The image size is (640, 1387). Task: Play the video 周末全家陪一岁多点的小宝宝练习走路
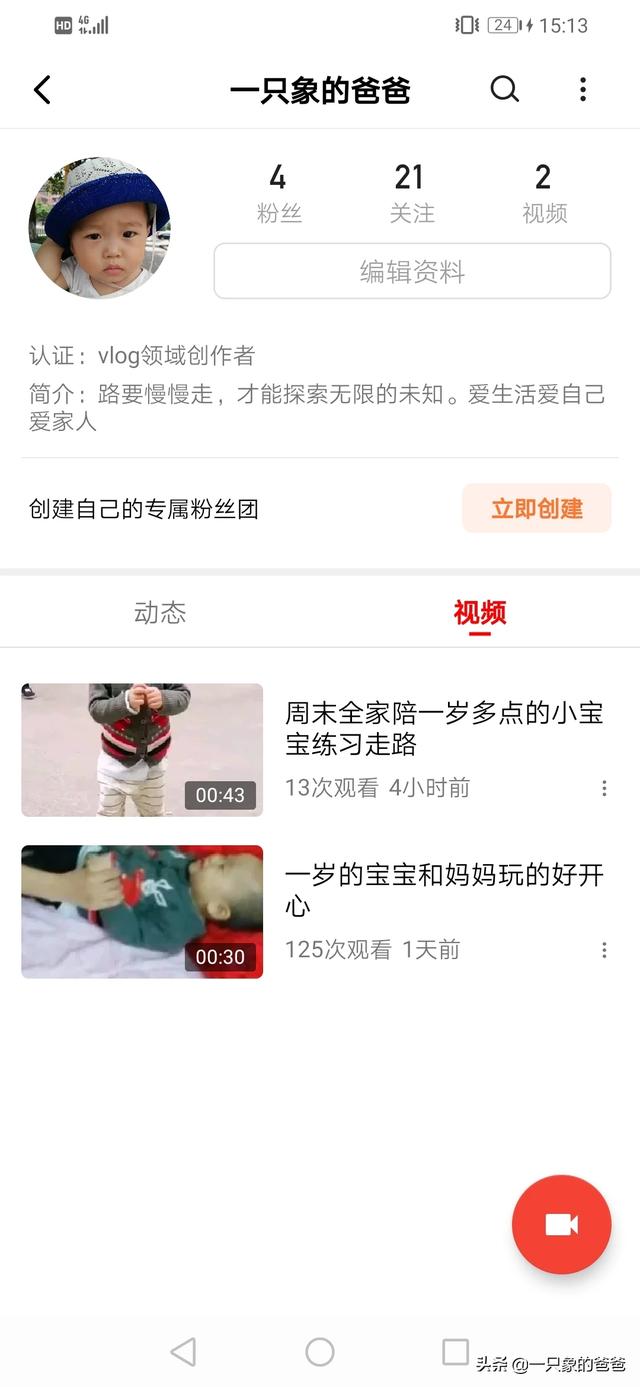click(x=142, y=750)
